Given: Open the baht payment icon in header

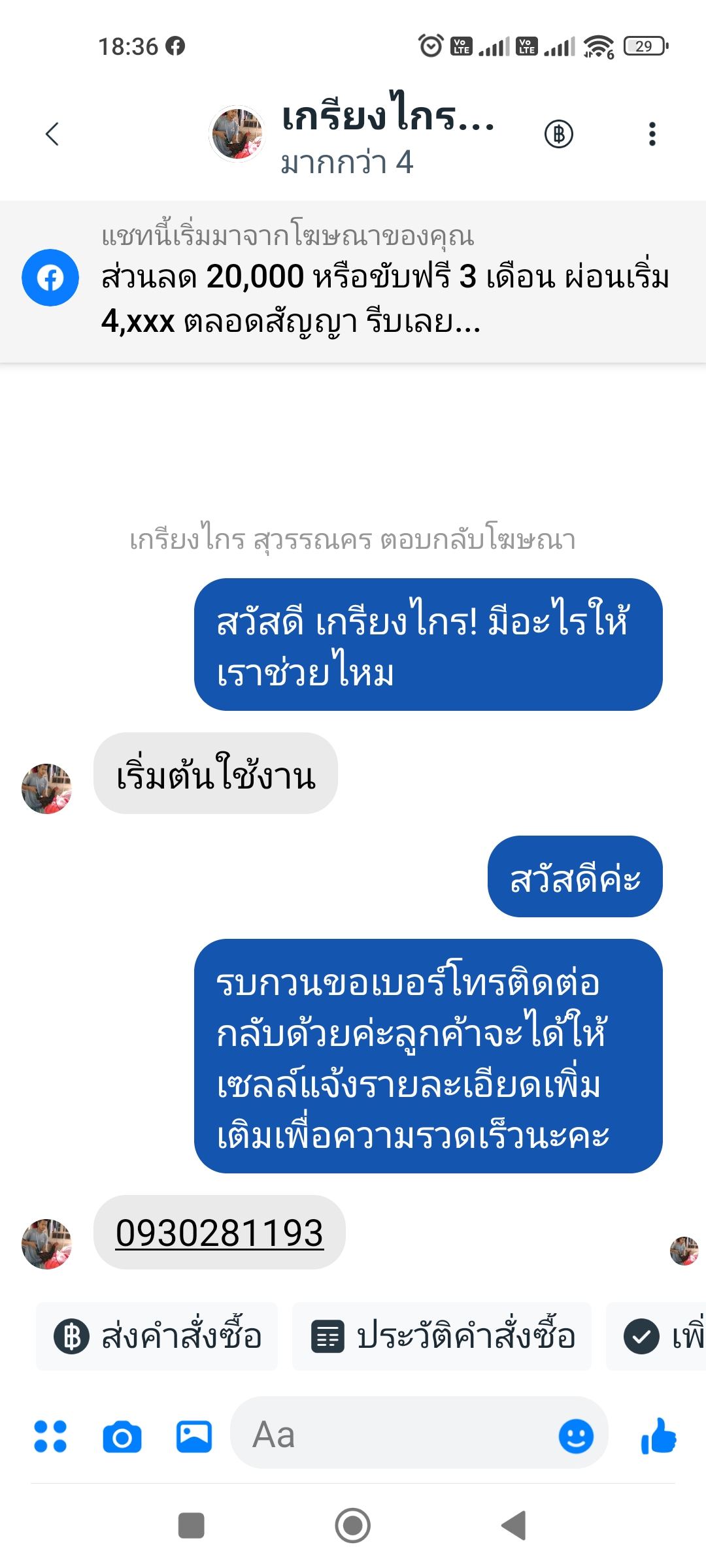Looking at the screenshot, I should tap(559, 134).
